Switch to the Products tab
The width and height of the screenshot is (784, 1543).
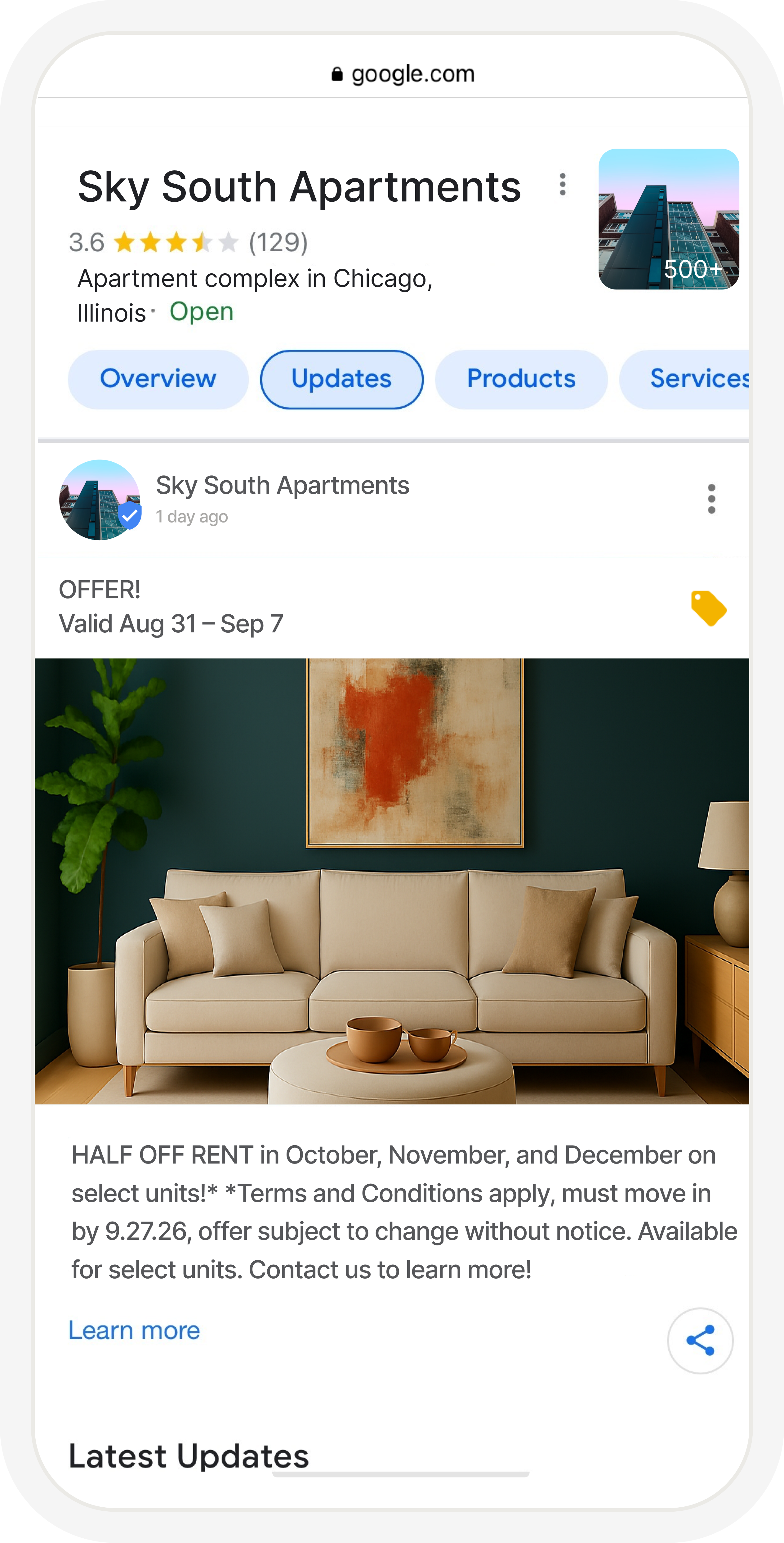(520, 379)
